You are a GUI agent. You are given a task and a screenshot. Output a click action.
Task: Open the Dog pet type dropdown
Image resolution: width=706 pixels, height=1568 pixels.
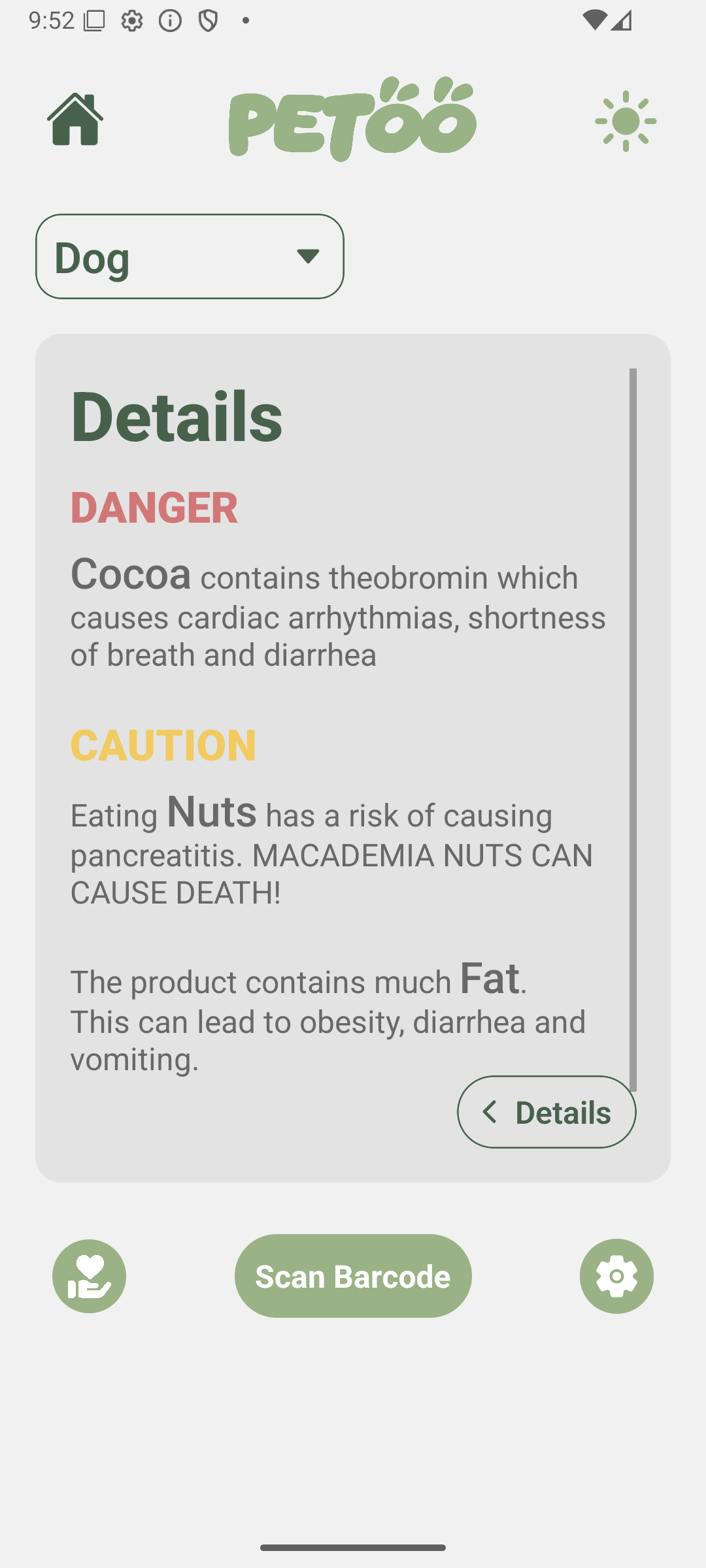190,257
